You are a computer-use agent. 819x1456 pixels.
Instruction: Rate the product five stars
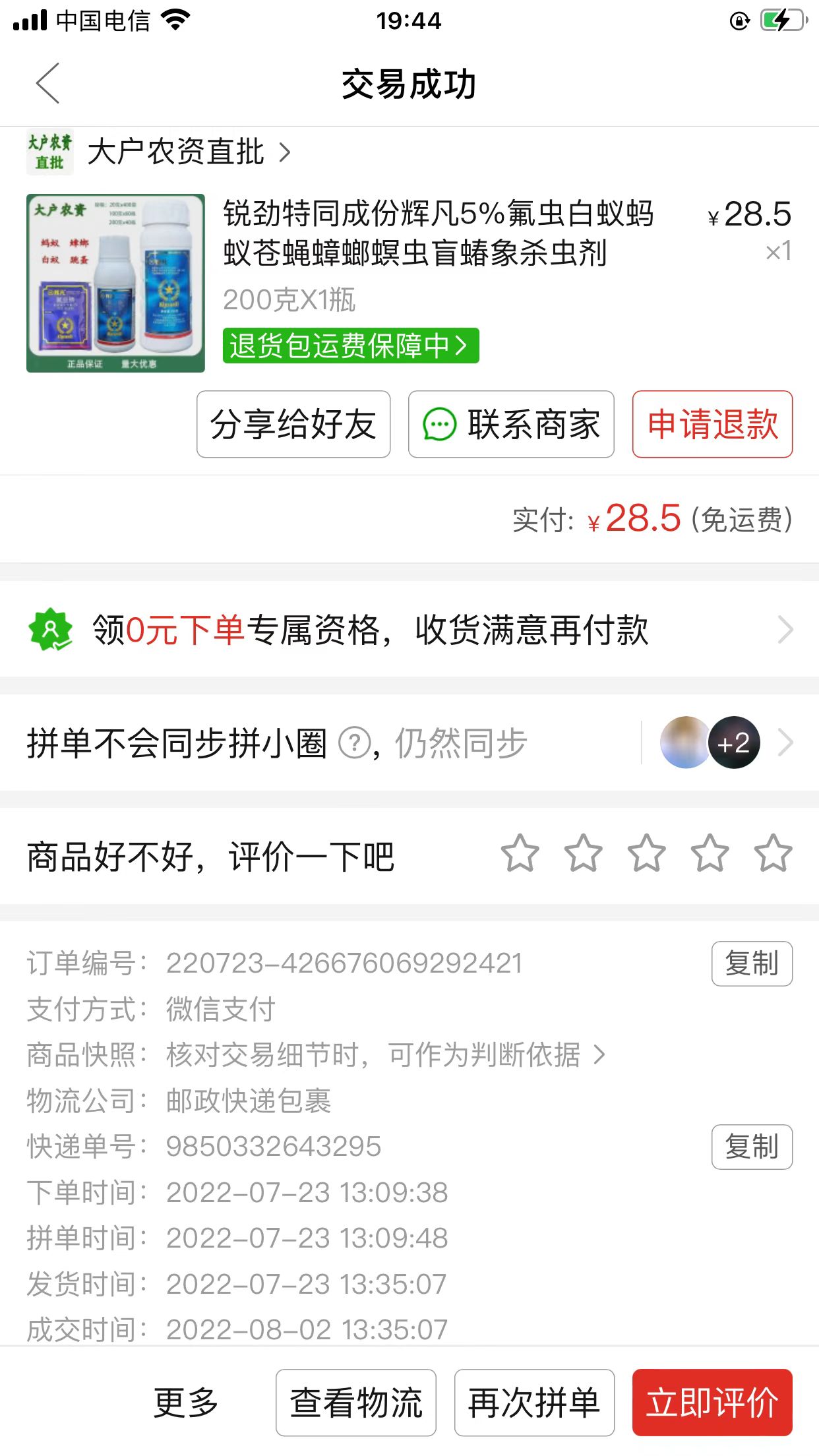point(773,853)
